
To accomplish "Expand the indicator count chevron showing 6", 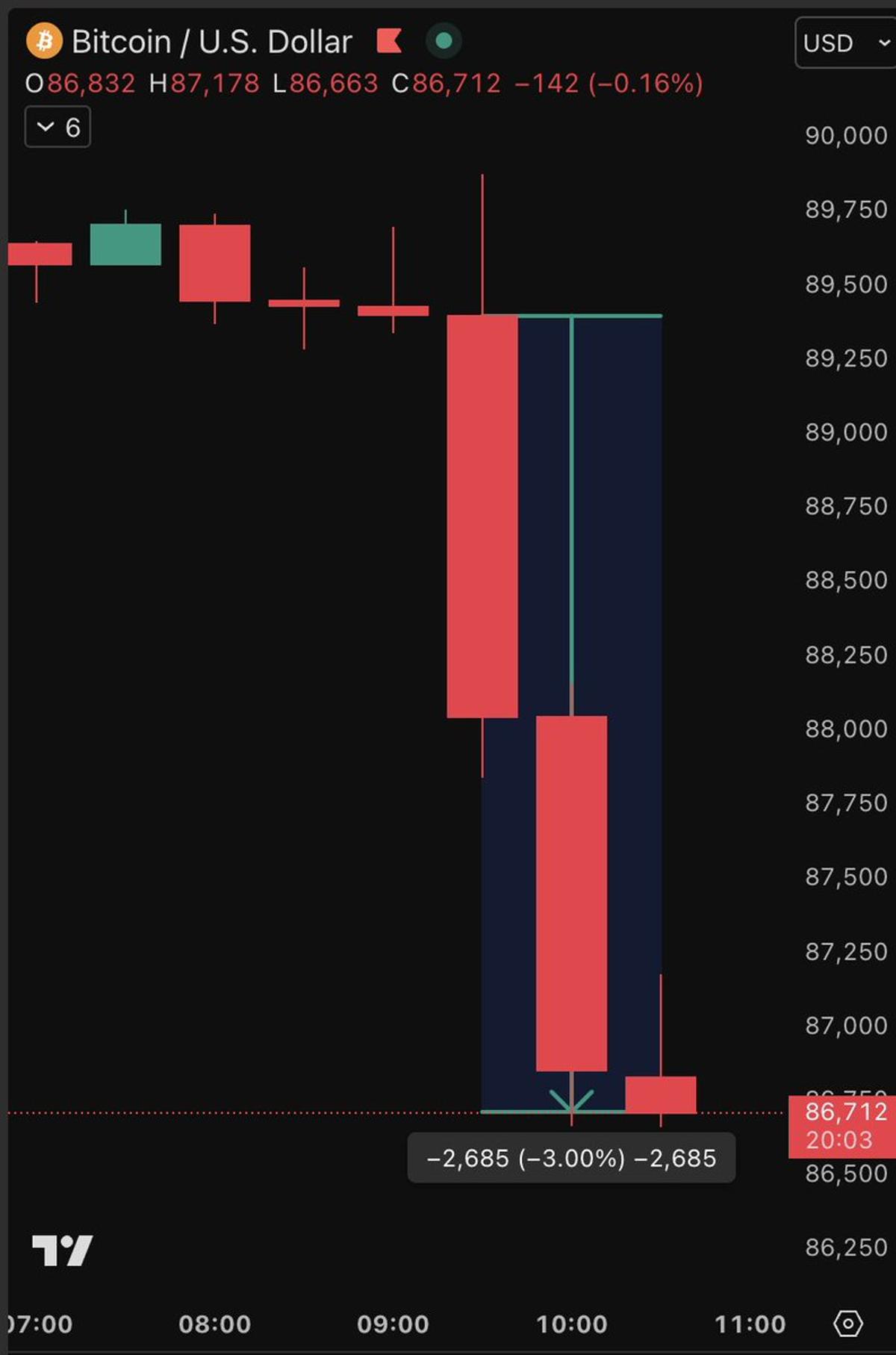I will (56, 127).
